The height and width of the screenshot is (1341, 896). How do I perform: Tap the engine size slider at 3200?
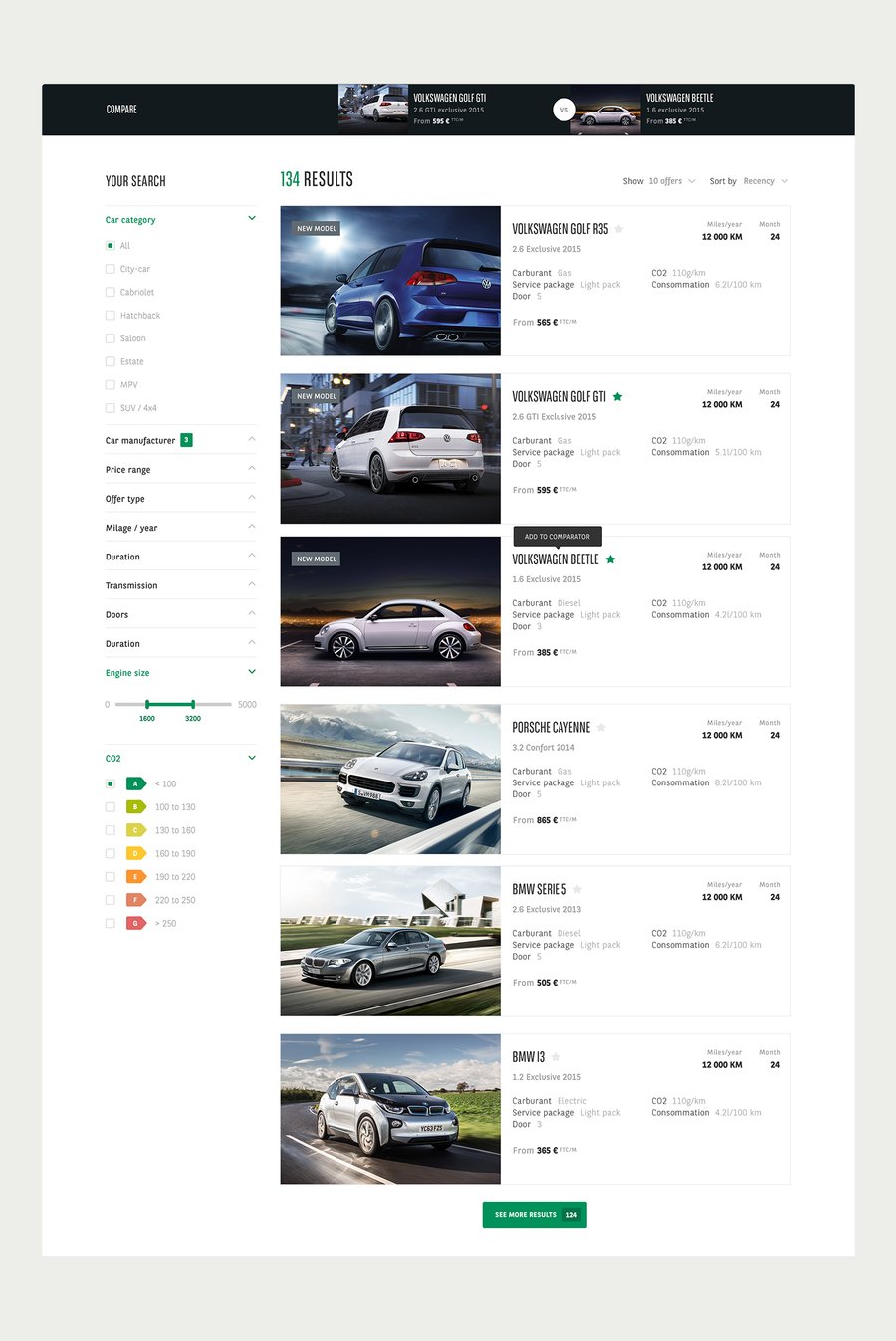193,704
